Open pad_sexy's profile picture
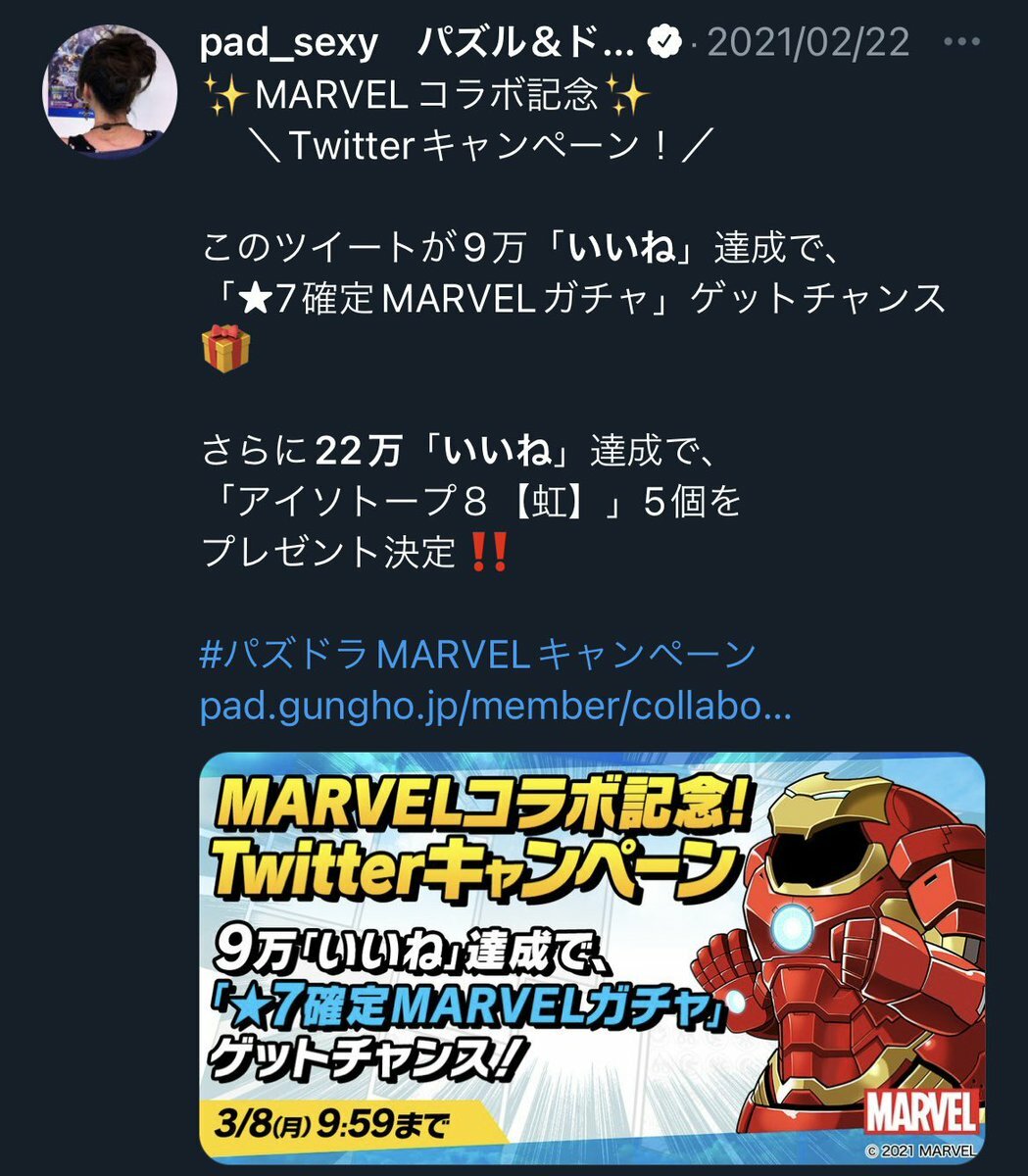The height and width of the screenshot is (1176, 1028). tap(110, 86)
